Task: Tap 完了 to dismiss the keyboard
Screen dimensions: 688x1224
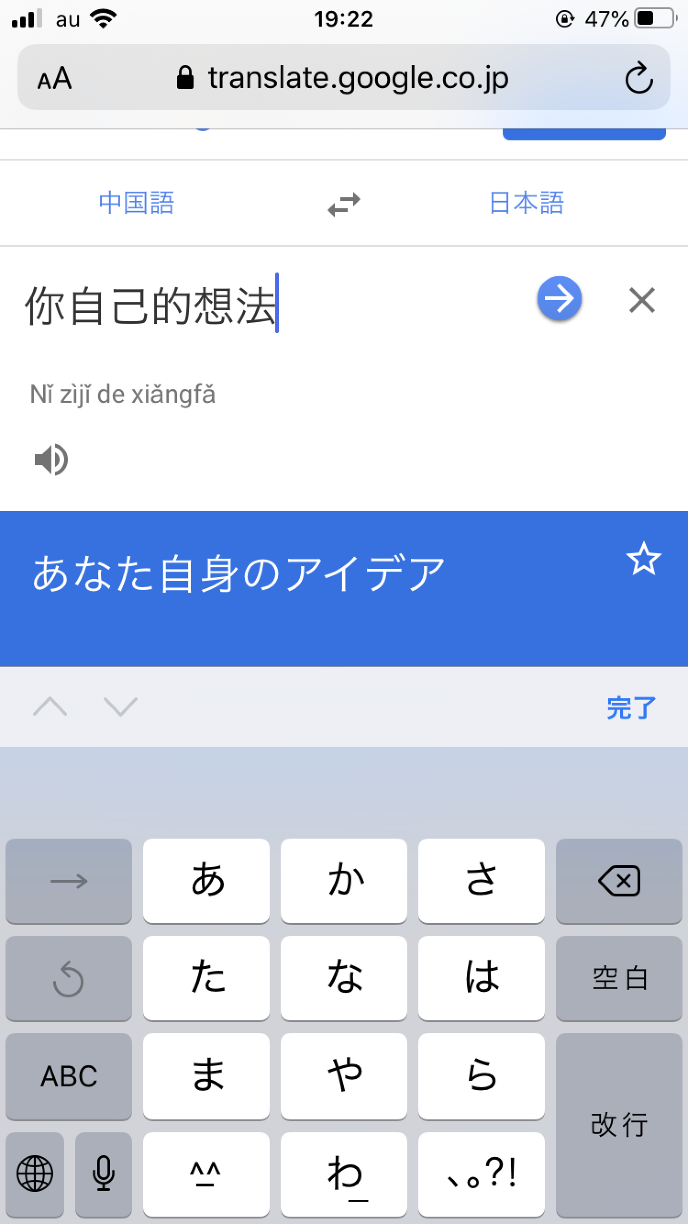Action: tap(631, 708)
